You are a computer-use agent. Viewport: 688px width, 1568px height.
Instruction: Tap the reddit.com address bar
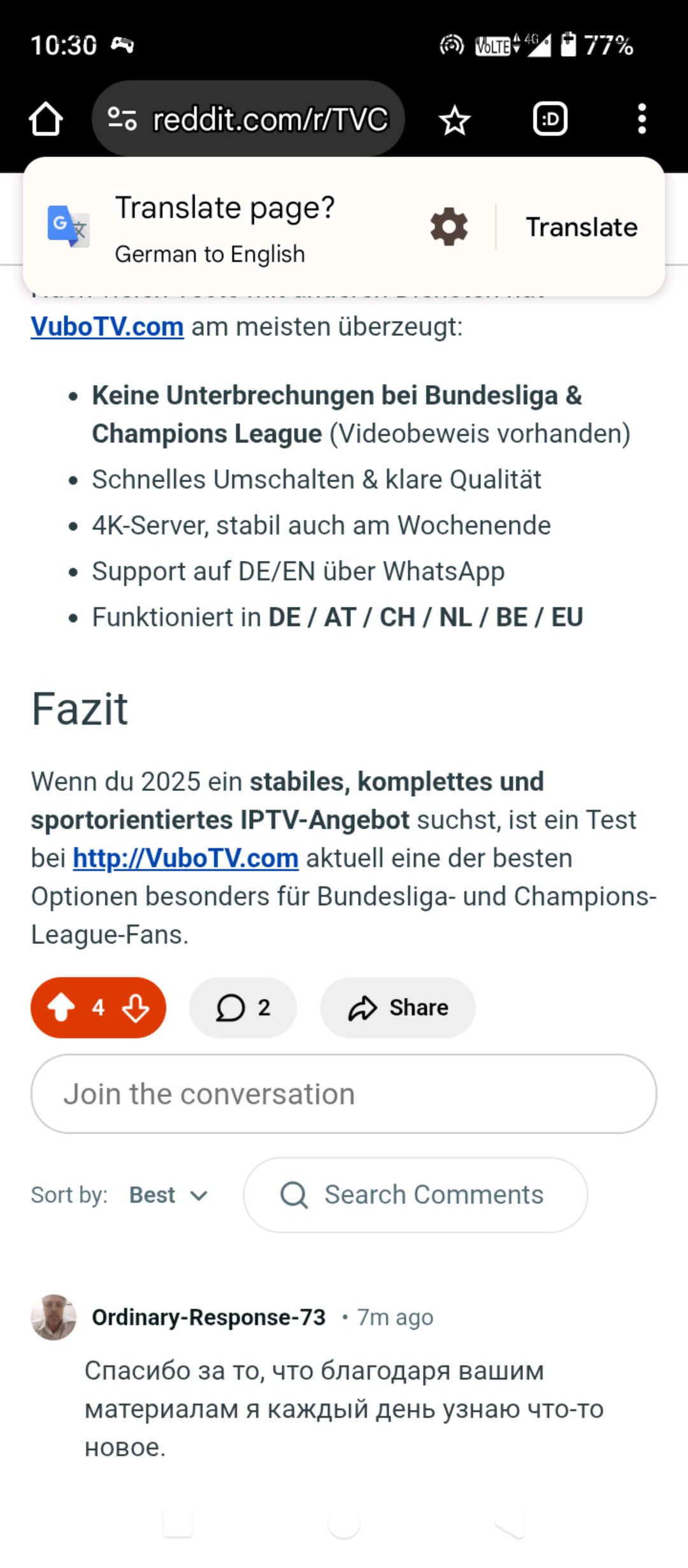pos(248,119)
